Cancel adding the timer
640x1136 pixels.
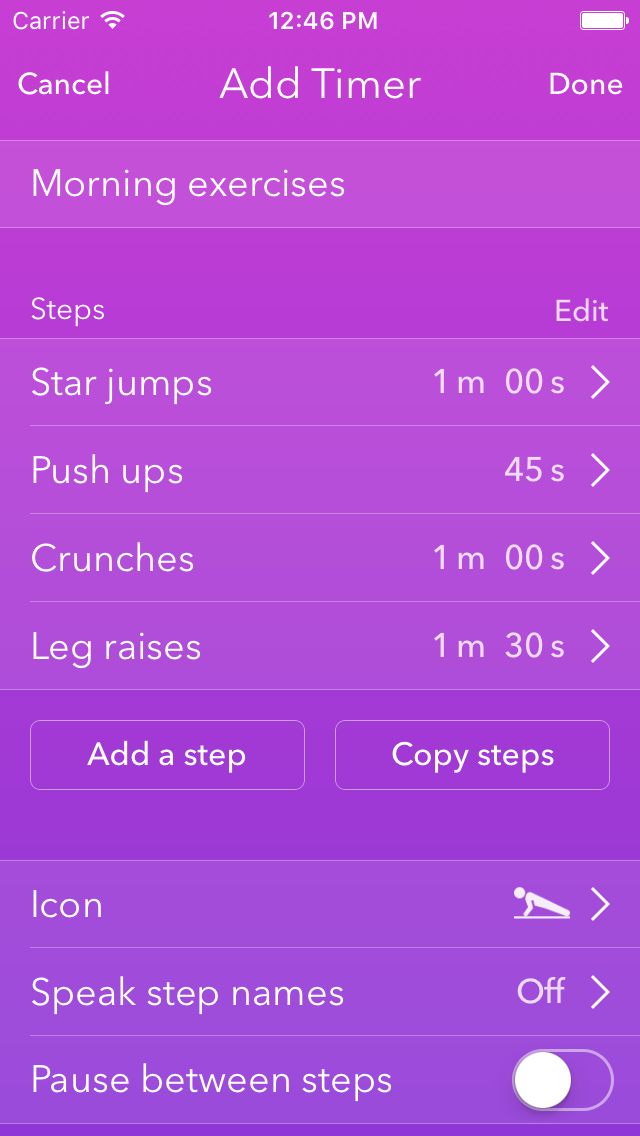64,84
